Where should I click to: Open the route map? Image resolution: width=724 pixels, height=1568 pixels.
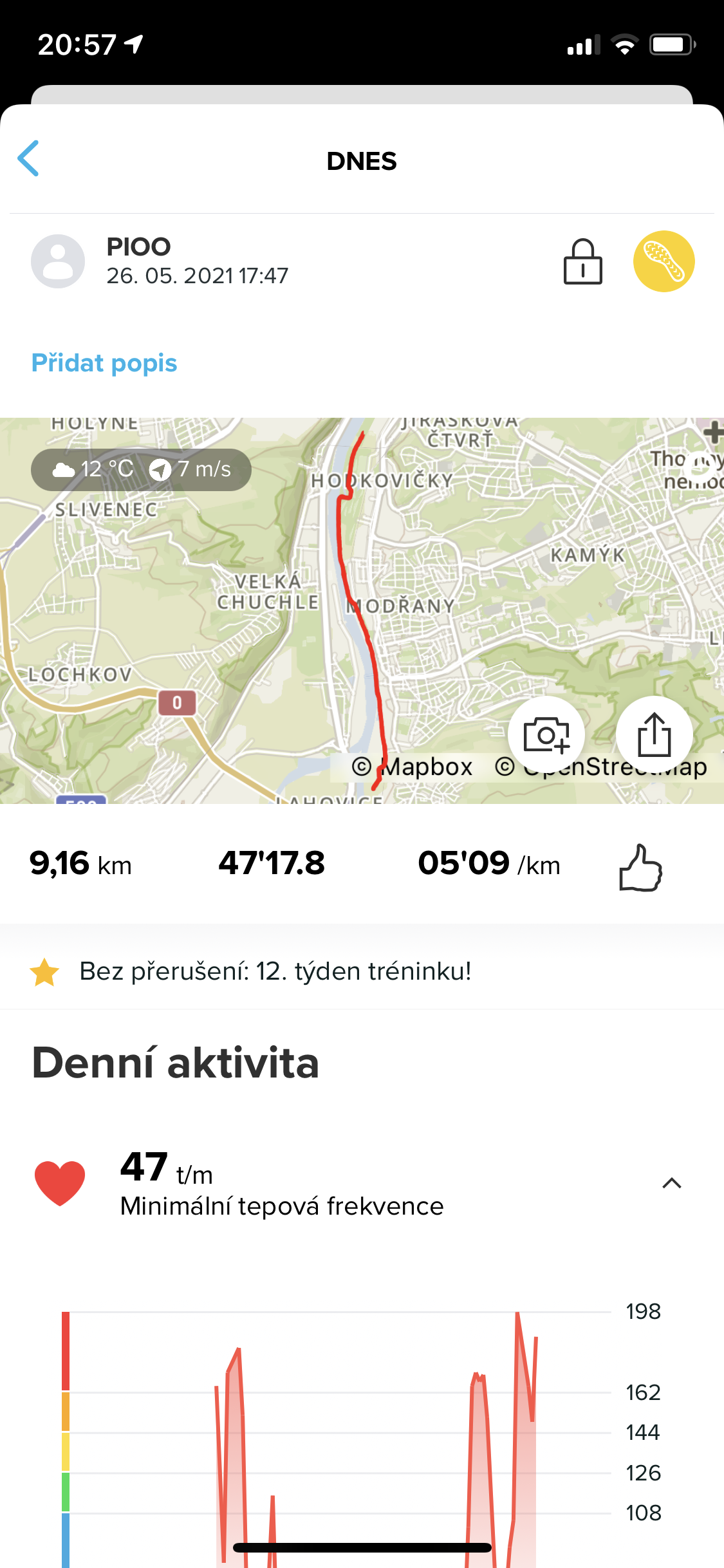(362, 610)
